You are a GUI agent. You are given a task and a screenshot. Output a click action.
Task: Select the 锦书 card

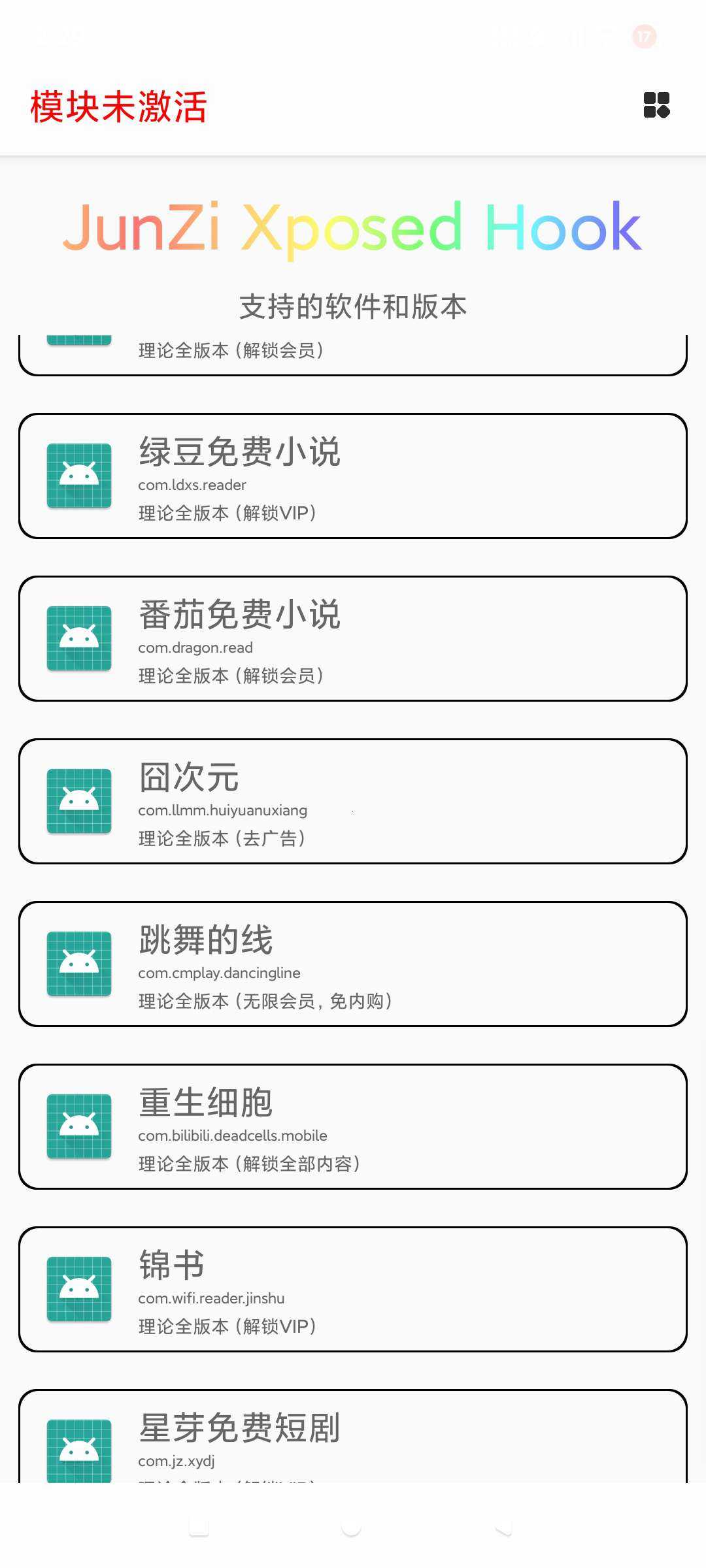353,1289
